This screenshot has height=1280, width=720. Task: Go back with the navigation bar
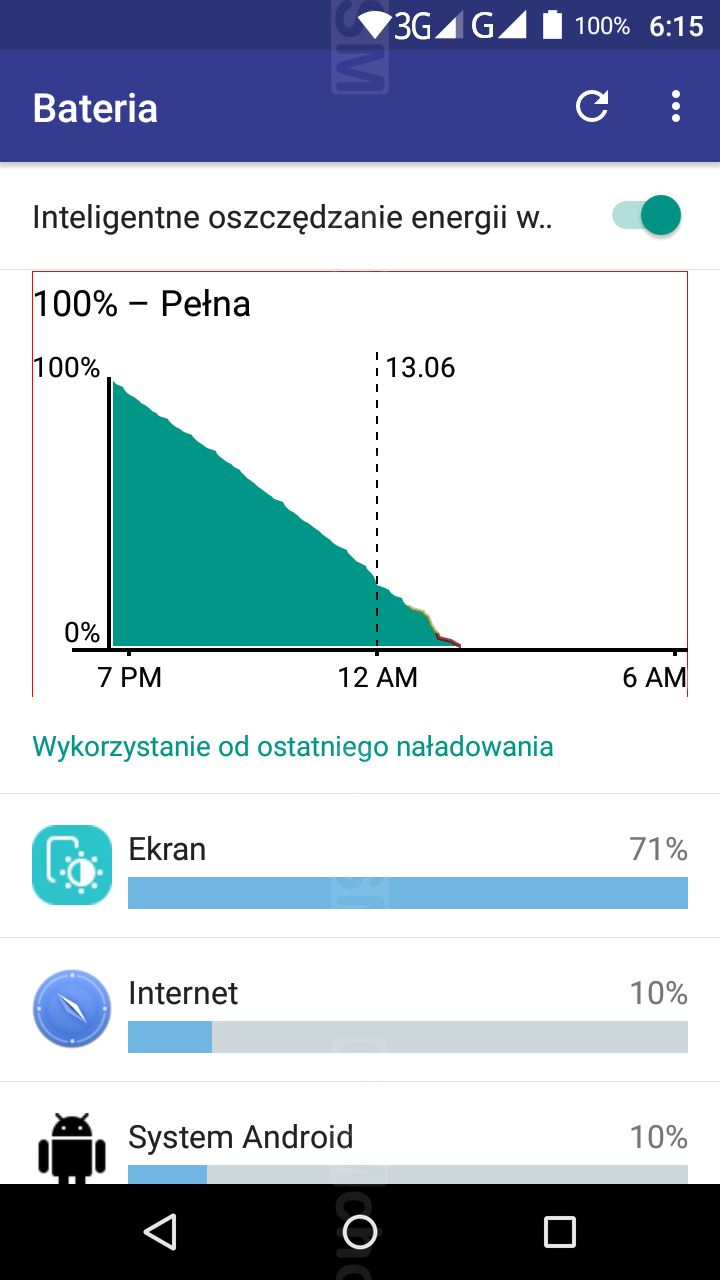click(x=160, y=1232)
